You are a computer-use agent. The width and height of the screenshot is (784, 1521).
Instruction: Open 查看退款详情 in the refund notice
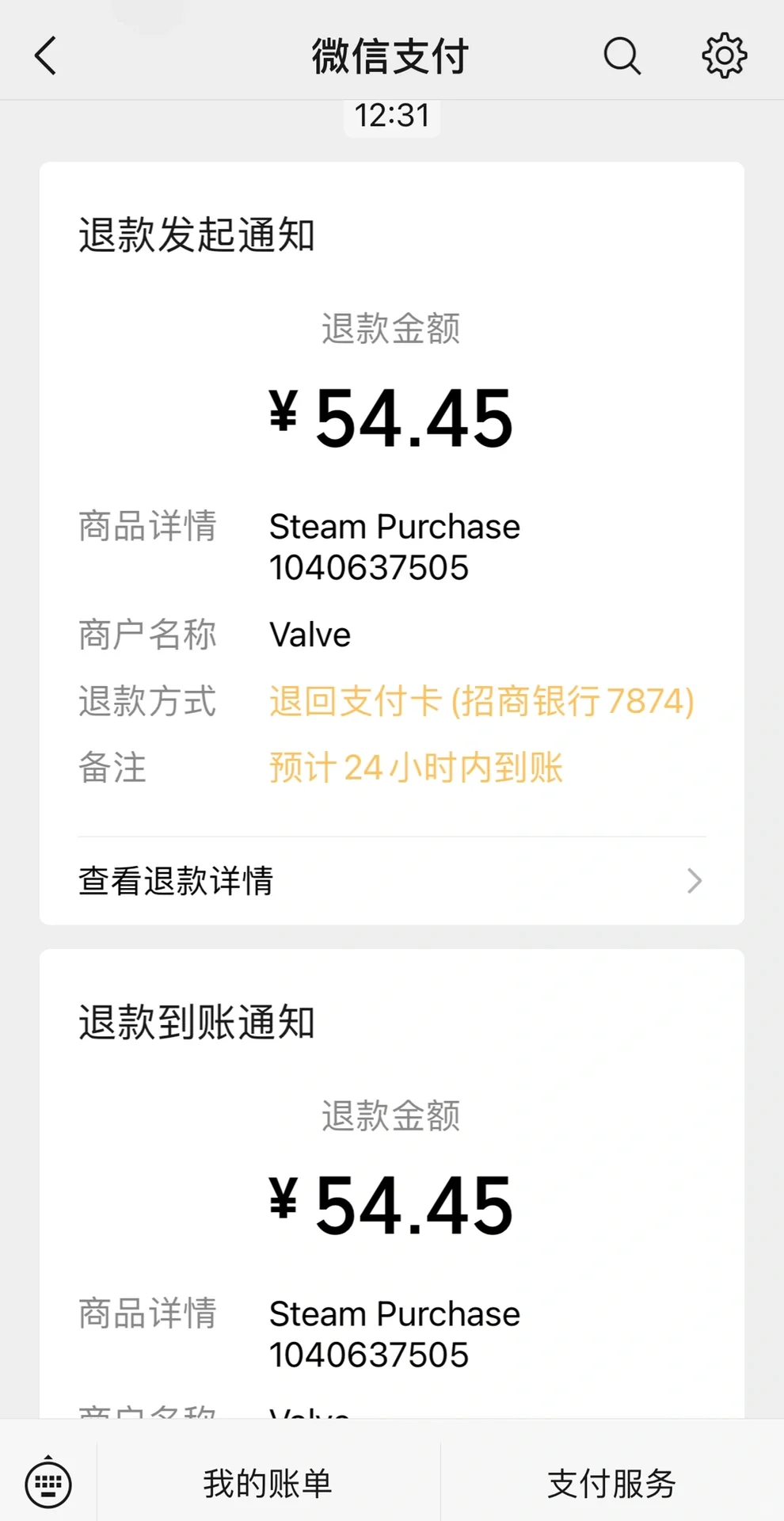pos(175,880)
